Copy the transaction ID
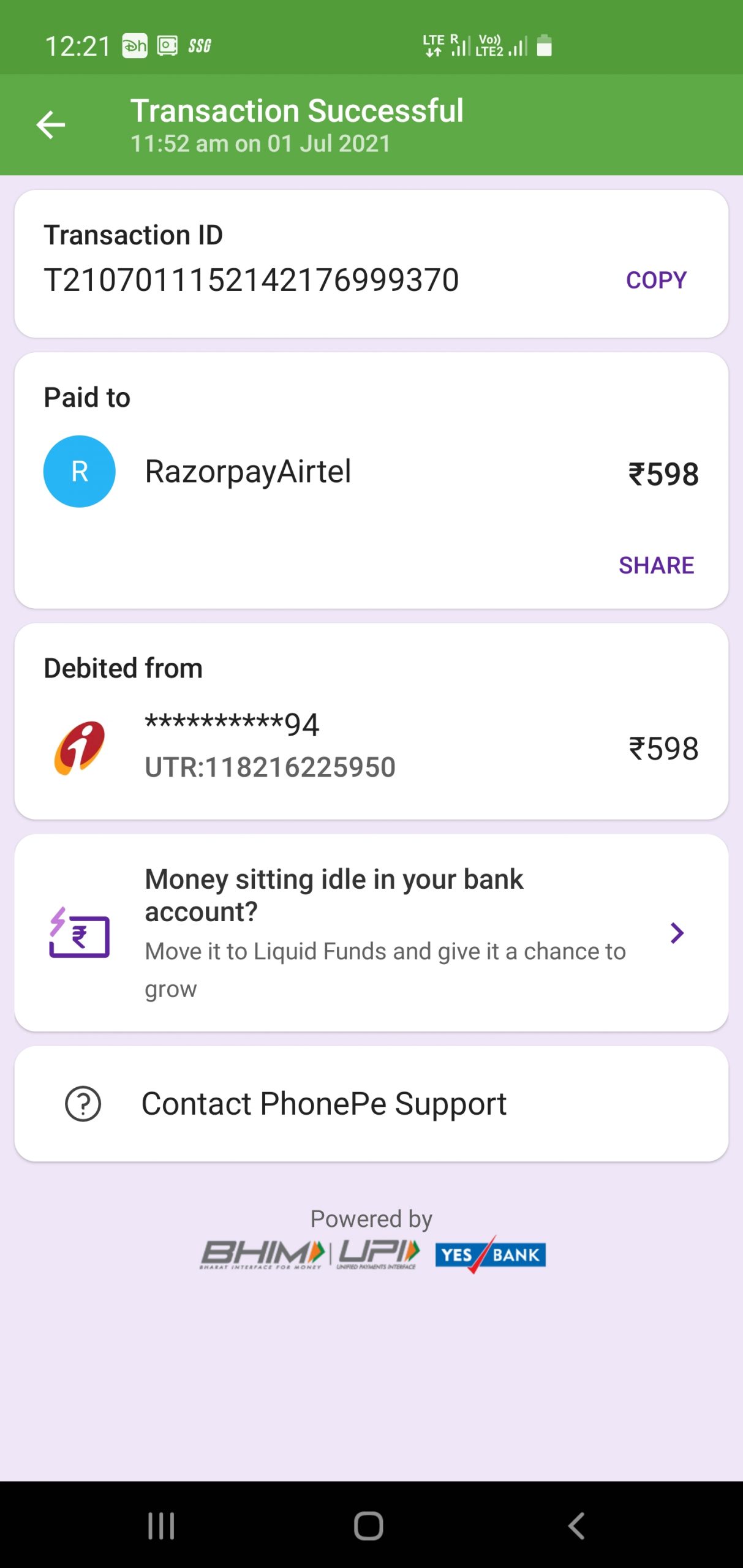This screenshot has width=743, height=1568. click(655, 281)
